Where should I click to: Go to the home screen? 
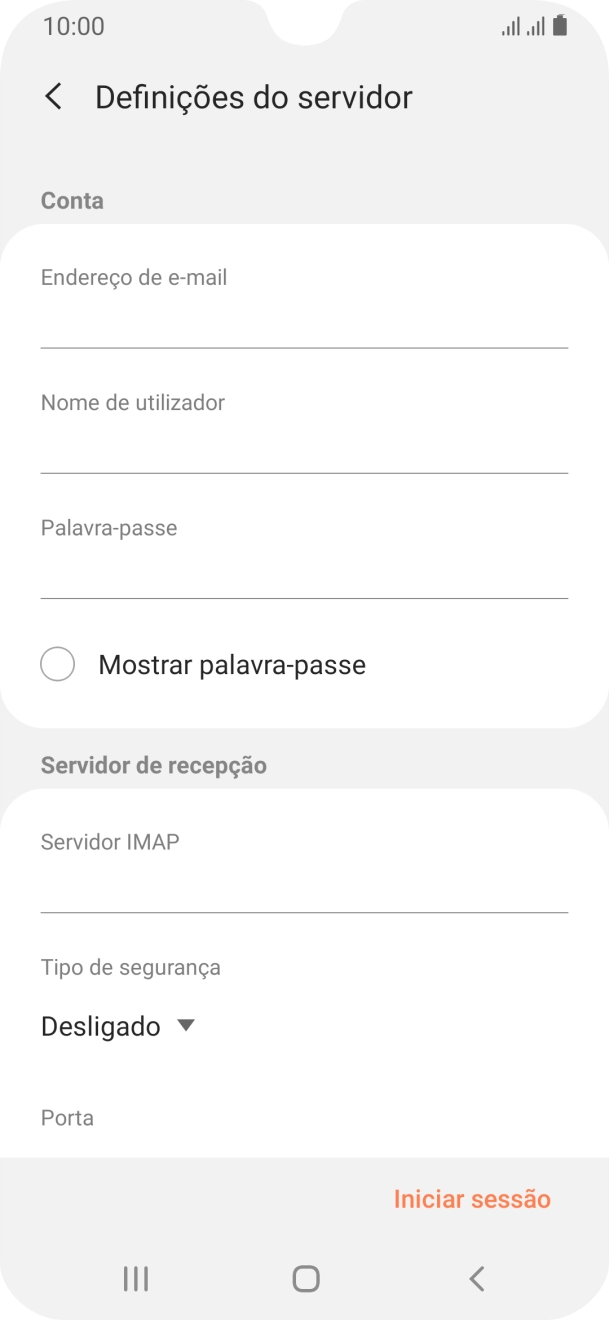point(305,1278)
